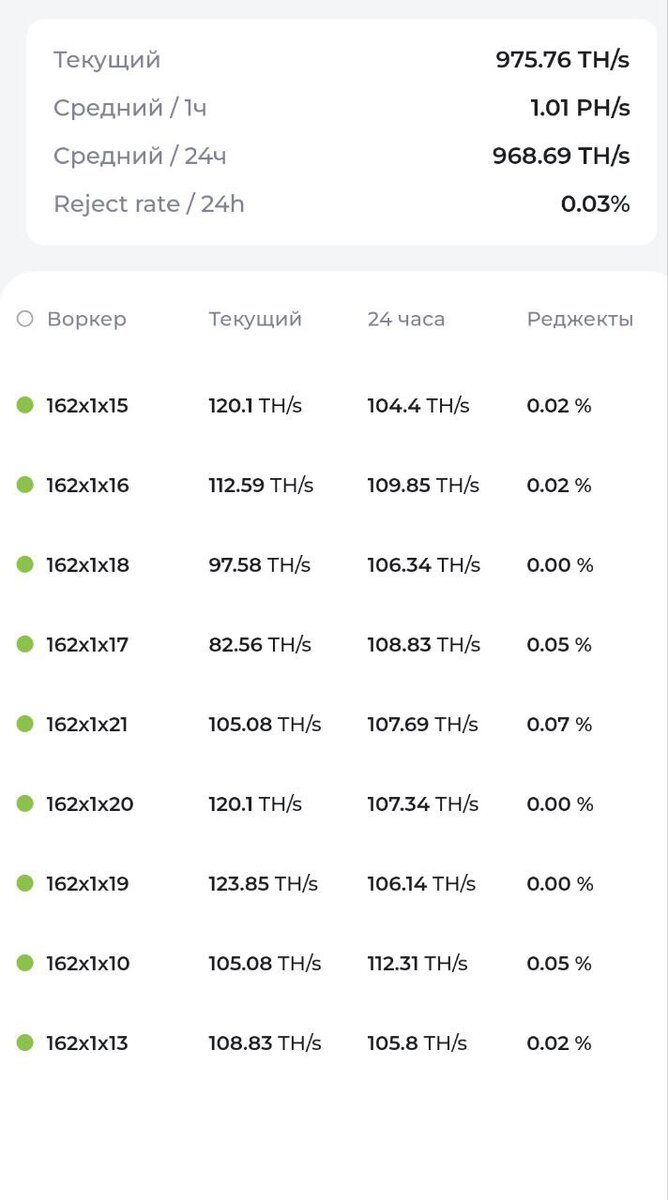View worker 162x1x20 statistics

point(334,804)
